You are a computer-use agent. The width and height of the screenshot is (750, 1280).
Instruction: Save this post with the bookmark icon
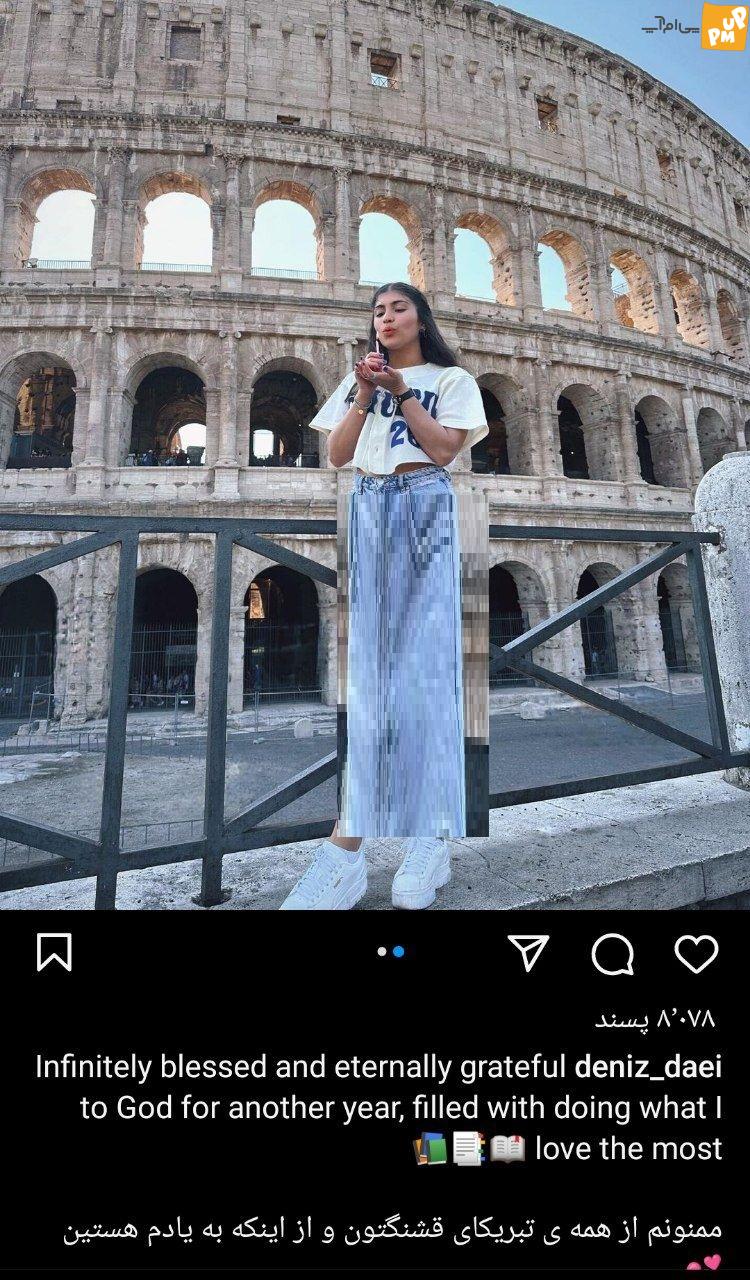click(54, 952)
